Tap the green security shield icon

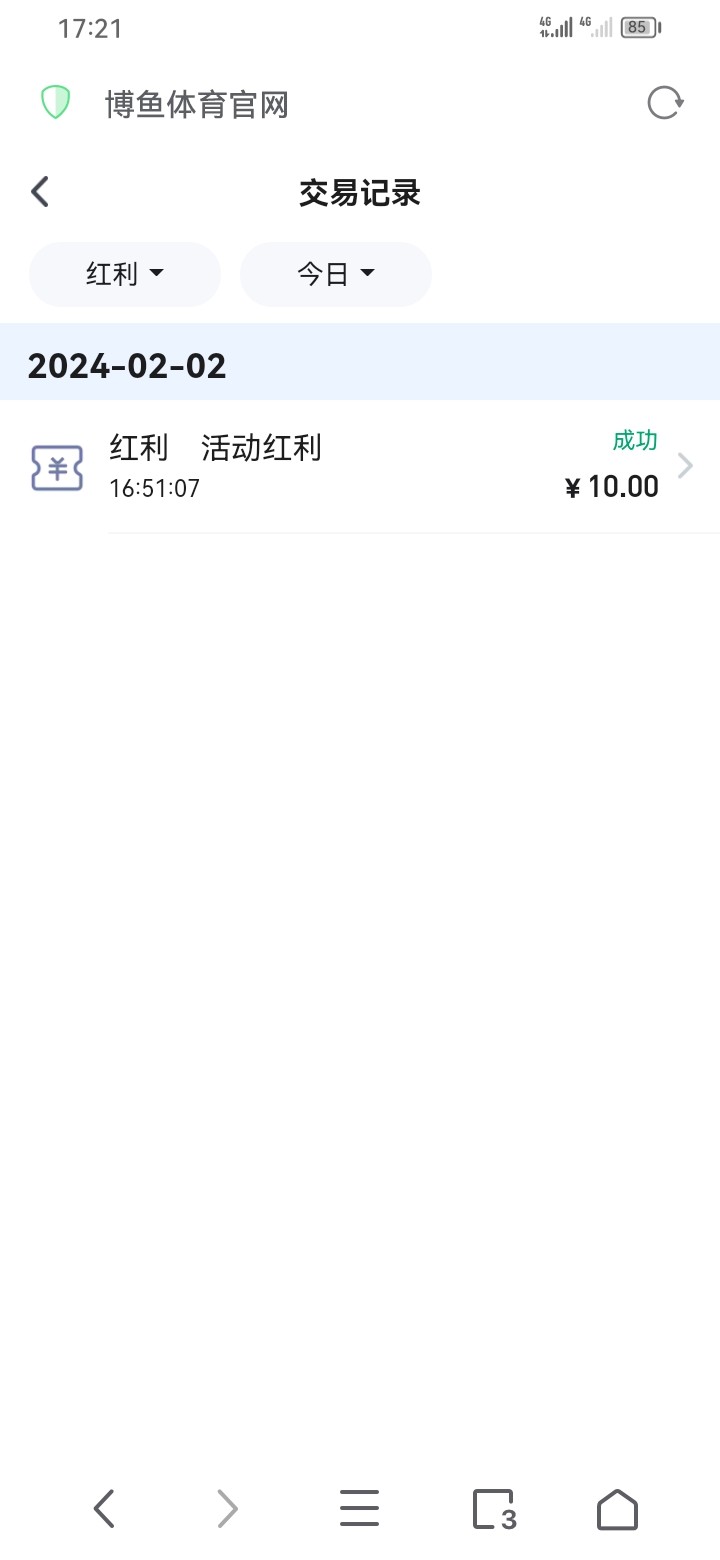click(56, 103)
